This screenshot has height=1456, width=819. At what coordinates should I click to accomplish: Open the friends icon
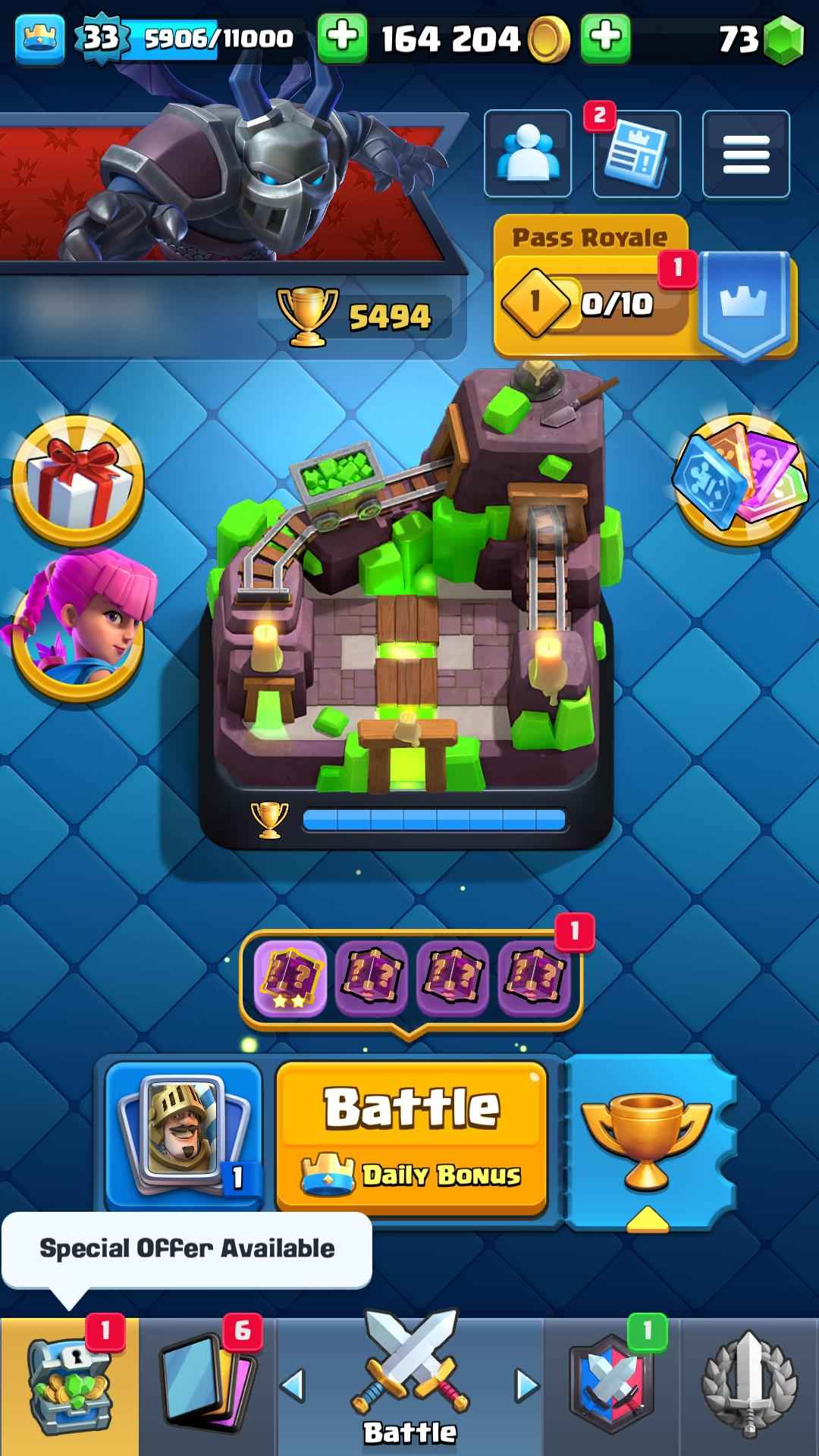(527, 154)
